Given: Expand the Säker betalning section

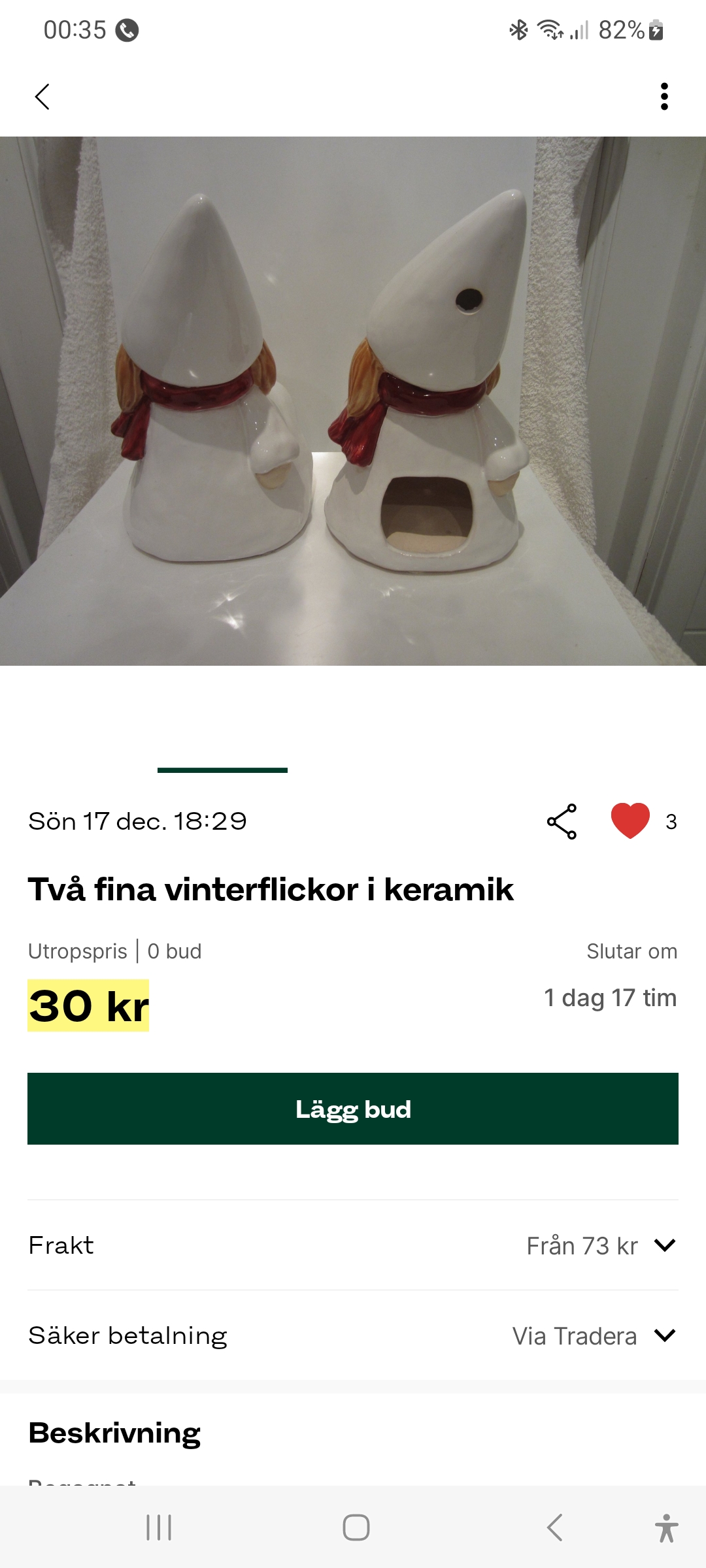Looking at the screenshot, I should pyautogui.click(x=664, y=1335).
